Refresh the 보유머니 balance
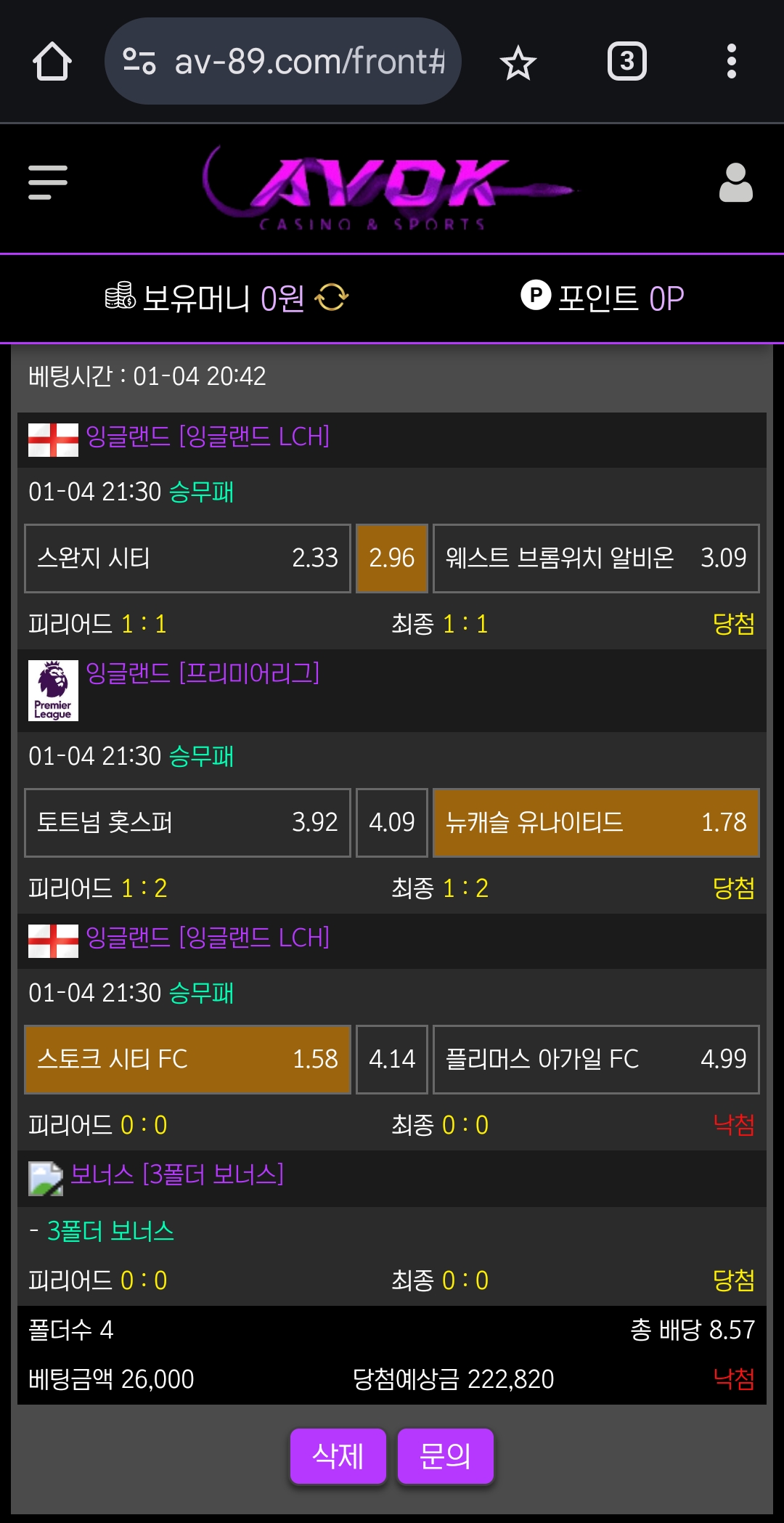 tap(332, 297)
